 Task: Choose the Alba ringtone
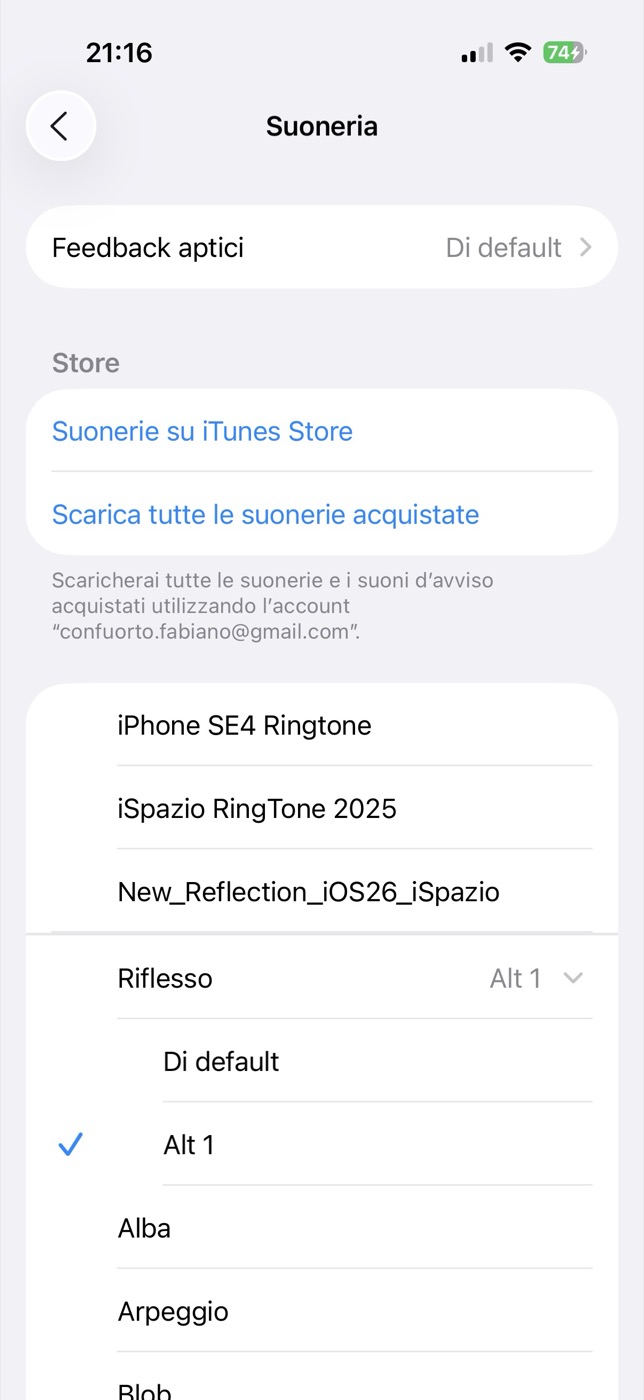[x=321, y=1227]
